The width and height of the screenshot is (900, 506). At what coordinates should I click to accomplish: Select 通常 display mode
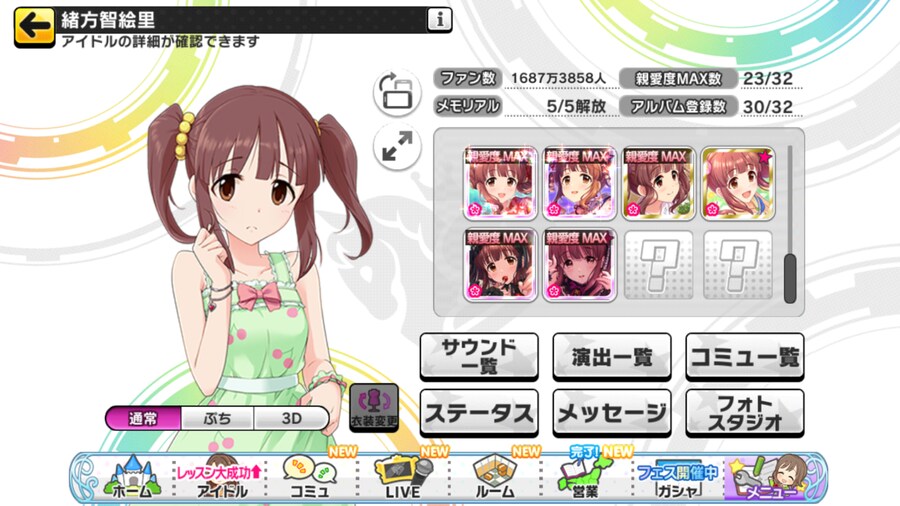coord(143,418)
